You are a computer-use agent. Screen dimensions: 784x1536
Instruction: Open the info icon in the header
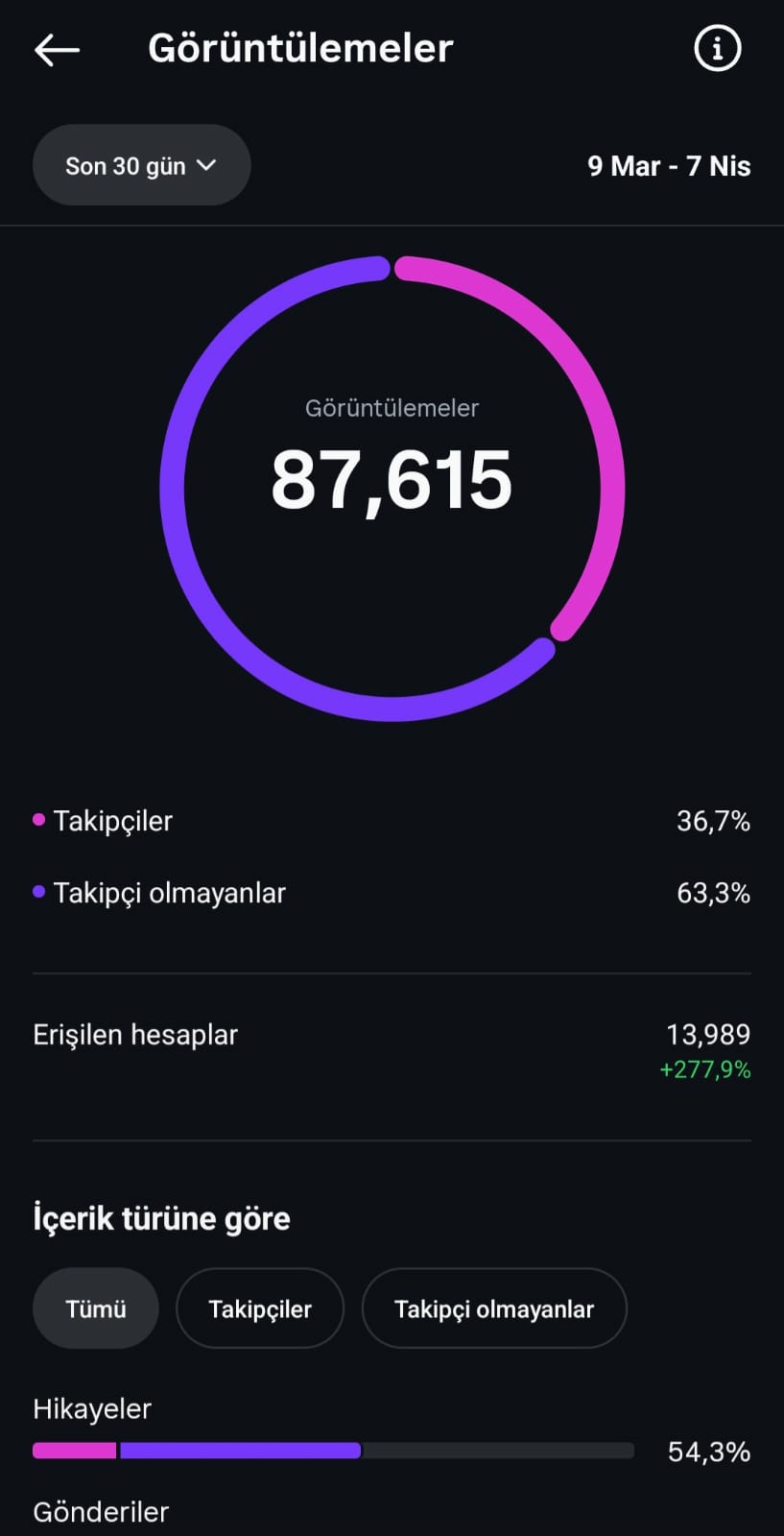(717, 48)
